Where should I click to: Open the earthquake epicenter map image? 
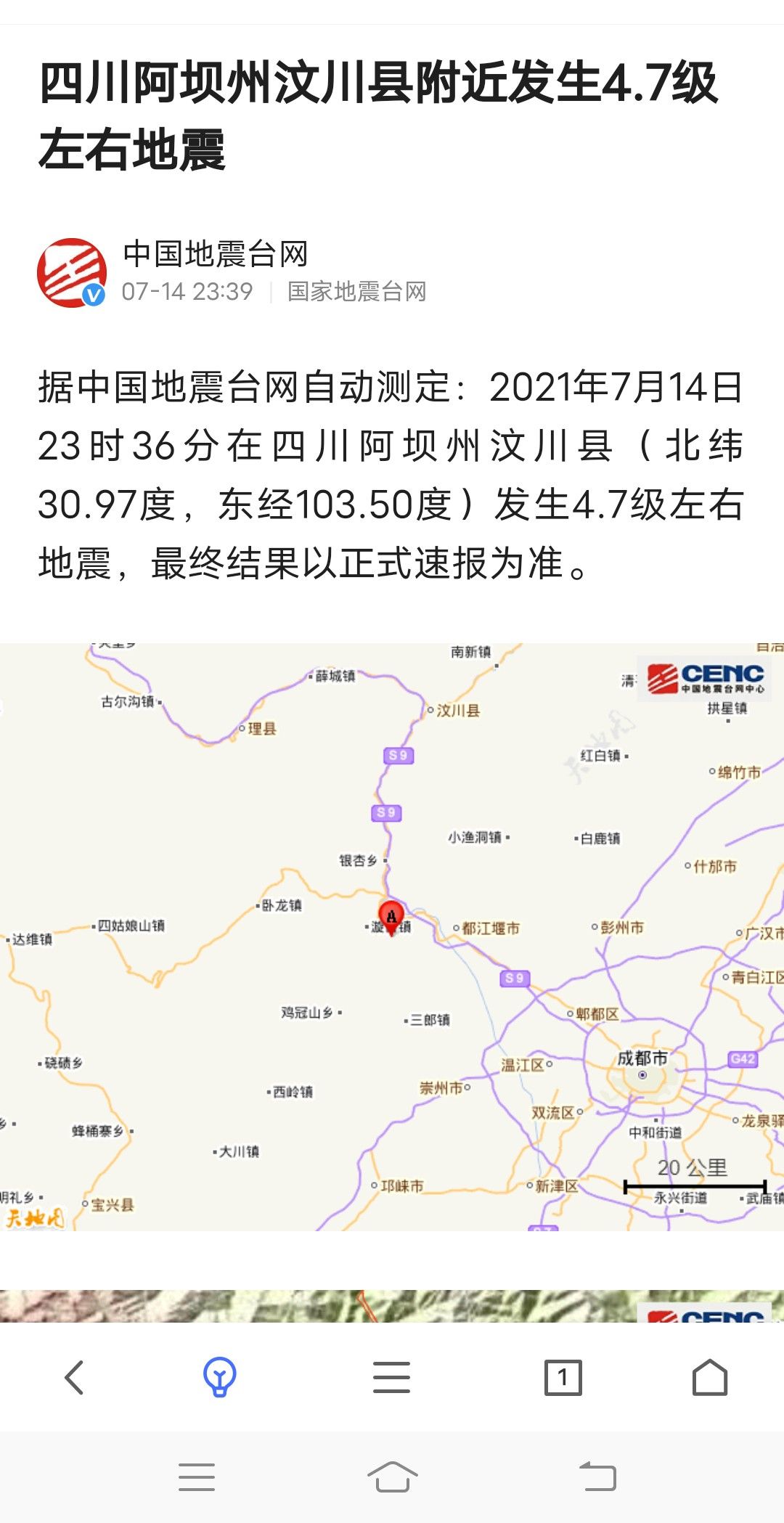click(392, 936)
